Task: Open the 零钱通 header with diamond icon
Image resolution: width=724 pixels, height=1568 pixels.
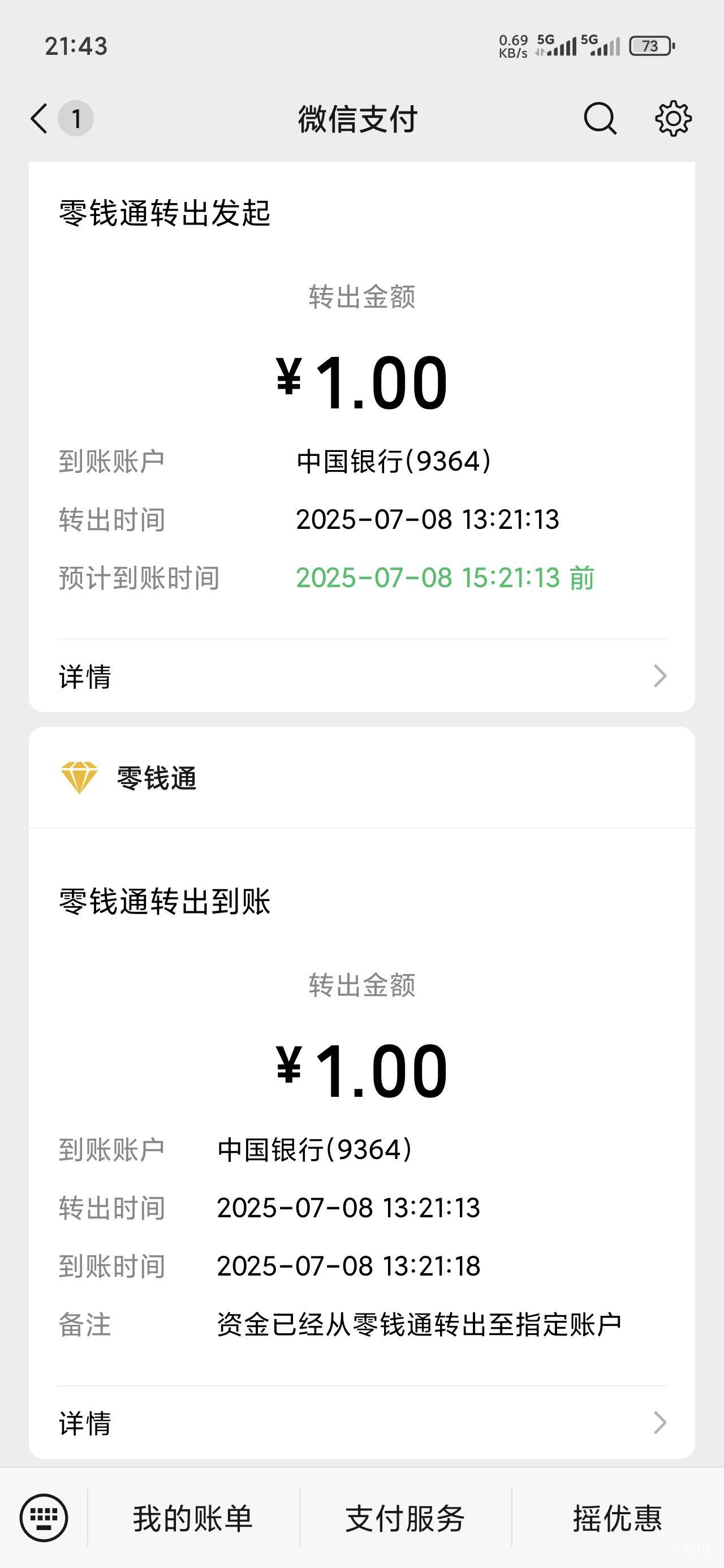Action: (361, 778)
